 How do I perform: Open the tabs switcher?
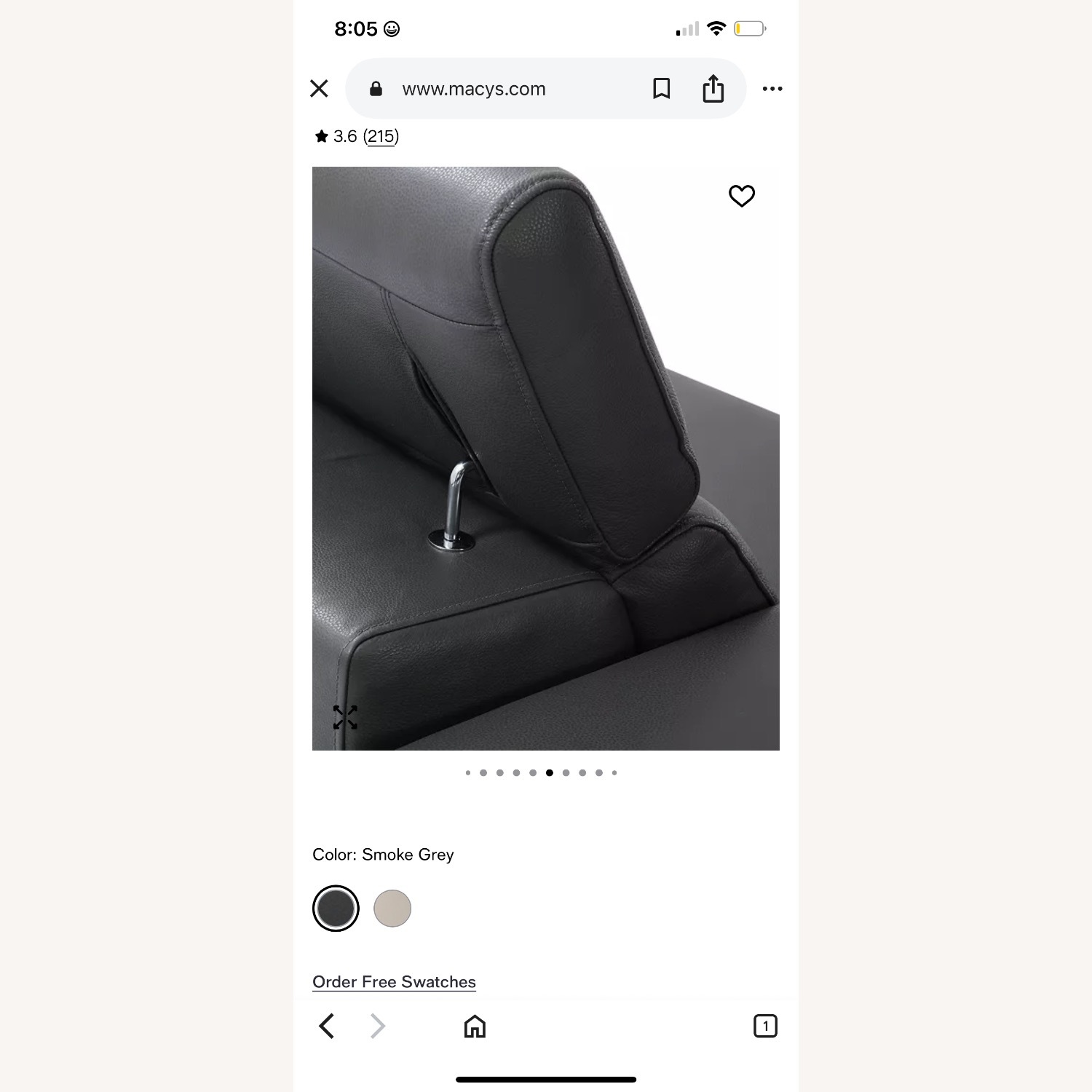tap(764, 1026)
